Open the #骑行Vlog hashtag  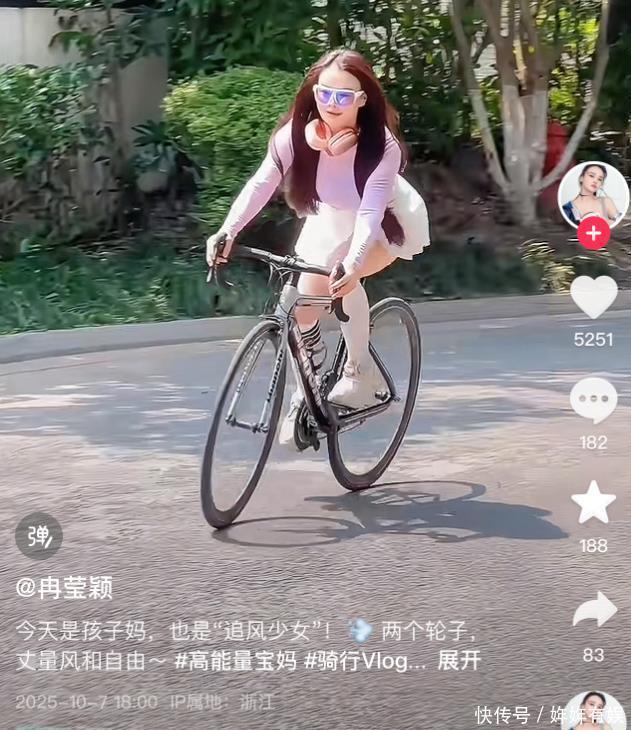(x=364, y=661)
